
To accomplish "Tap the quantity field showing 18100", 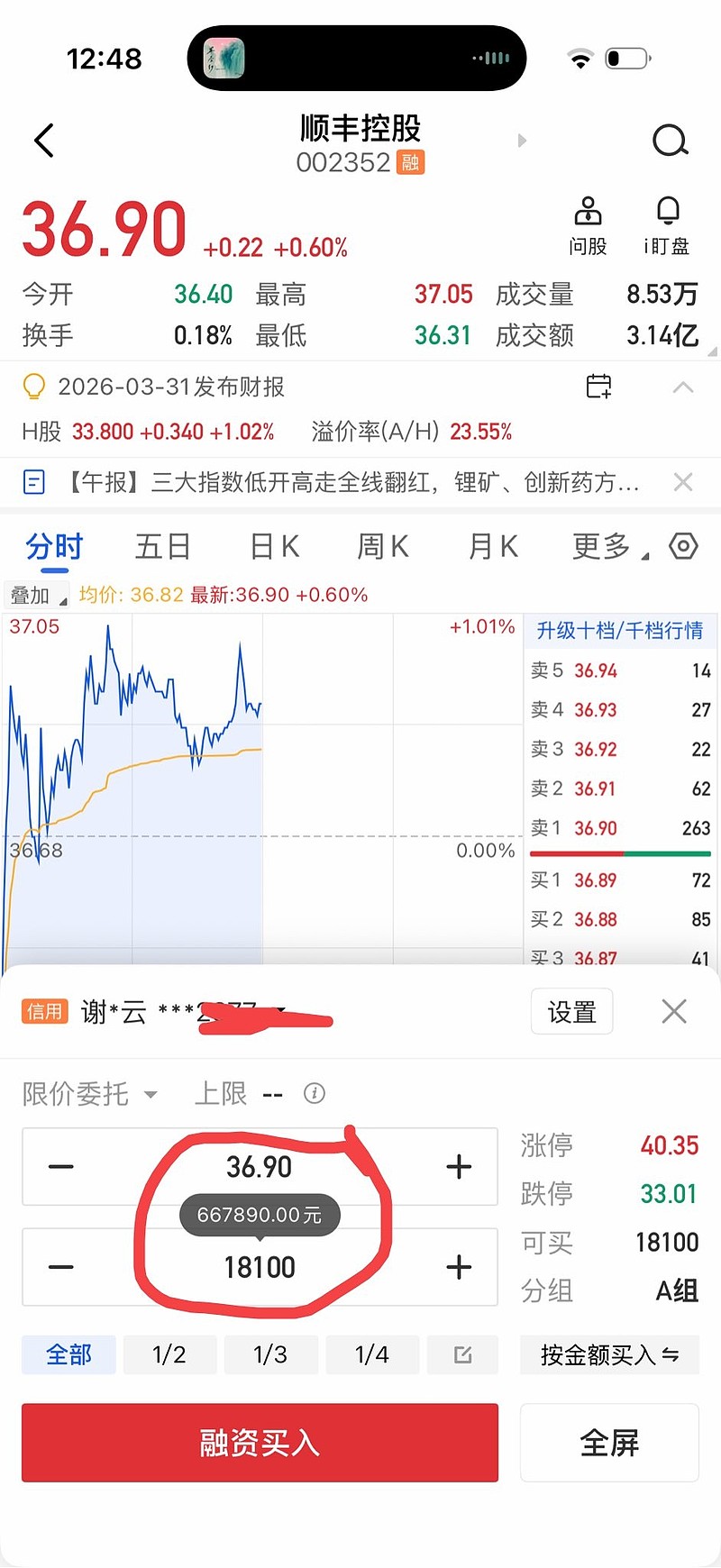I will (x=260, y=1267).
